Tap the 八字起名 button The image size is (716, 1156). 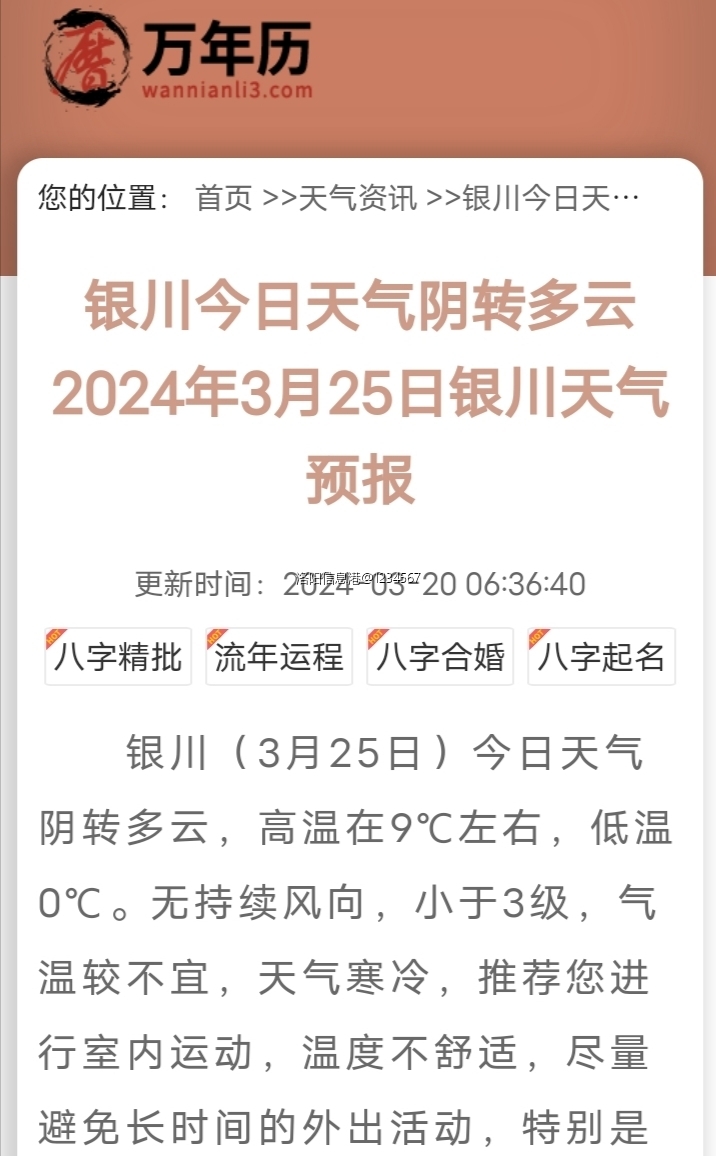601,657
